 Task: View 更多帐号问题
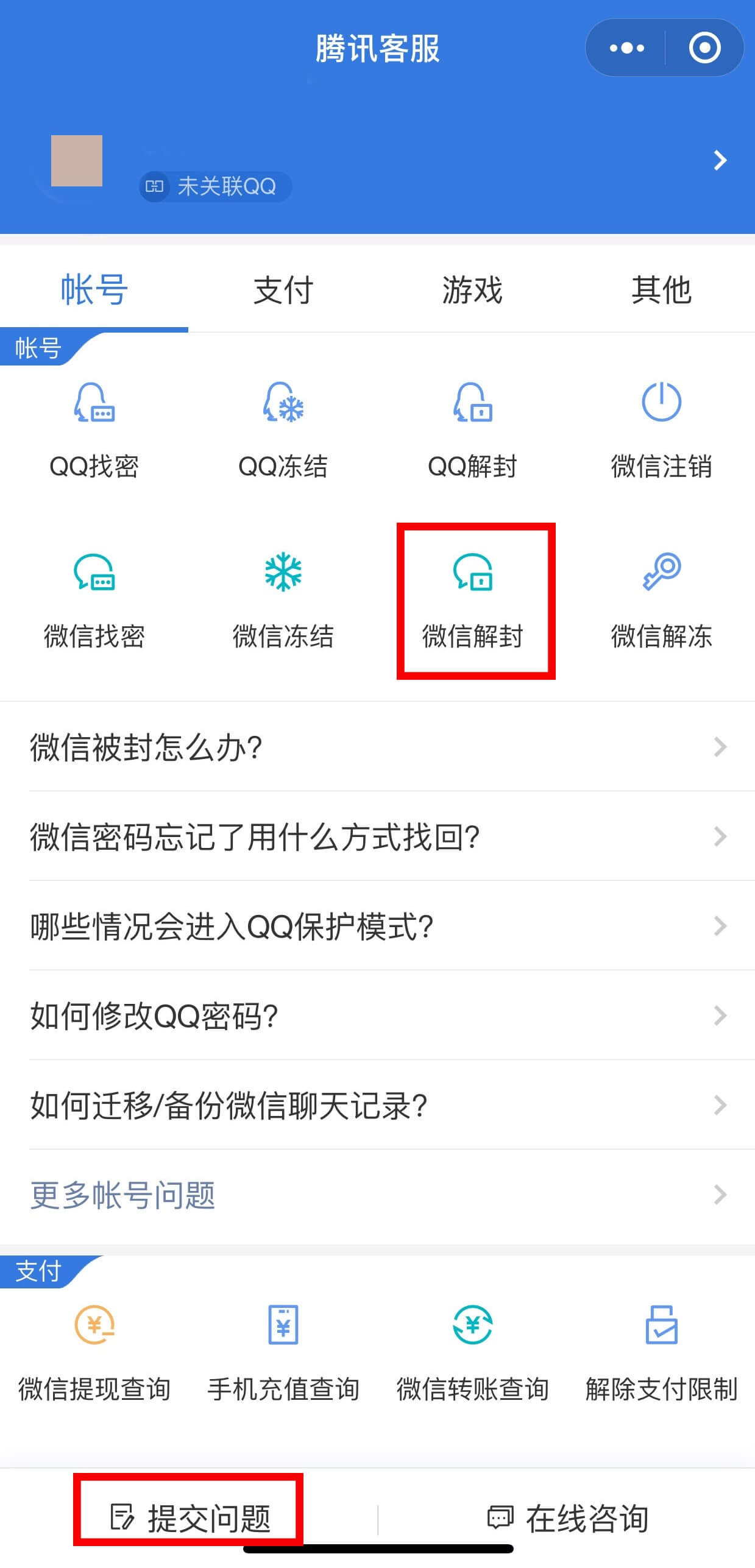point(378,1195)
